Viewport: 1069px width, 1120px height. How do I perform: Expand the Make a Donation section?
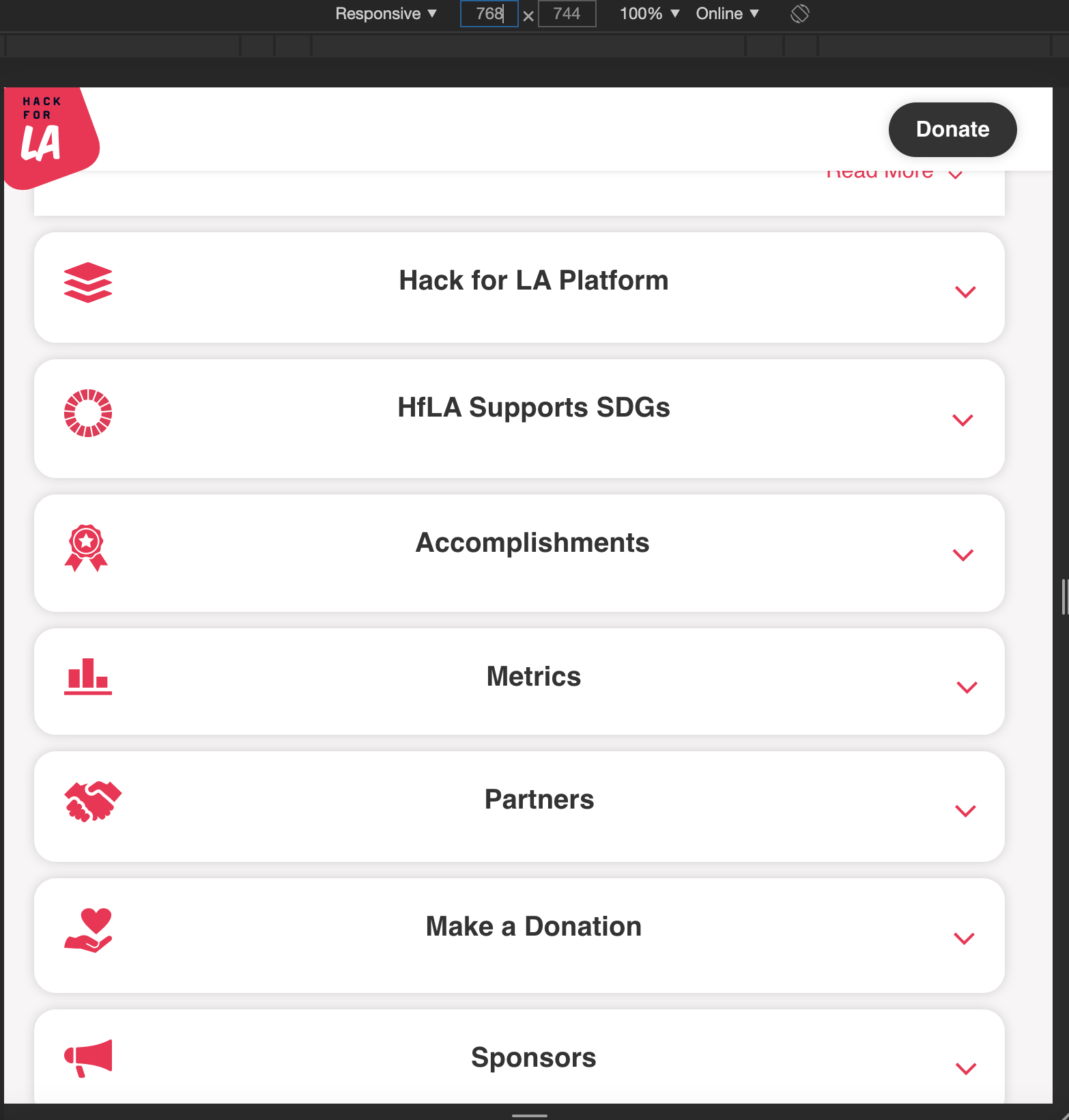pos(963,938)
